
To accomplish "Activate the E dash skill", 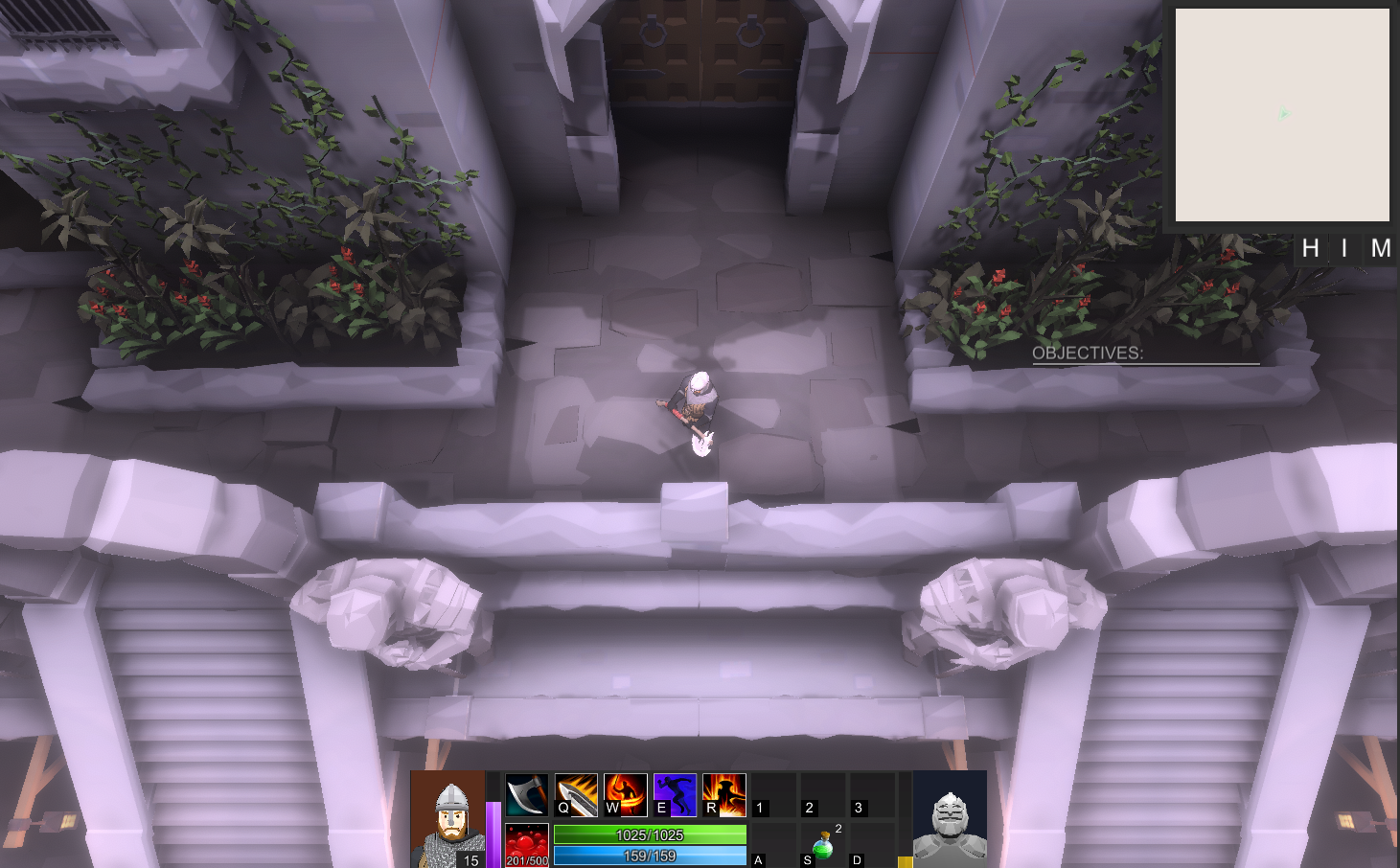I will (x=675, y=794).
